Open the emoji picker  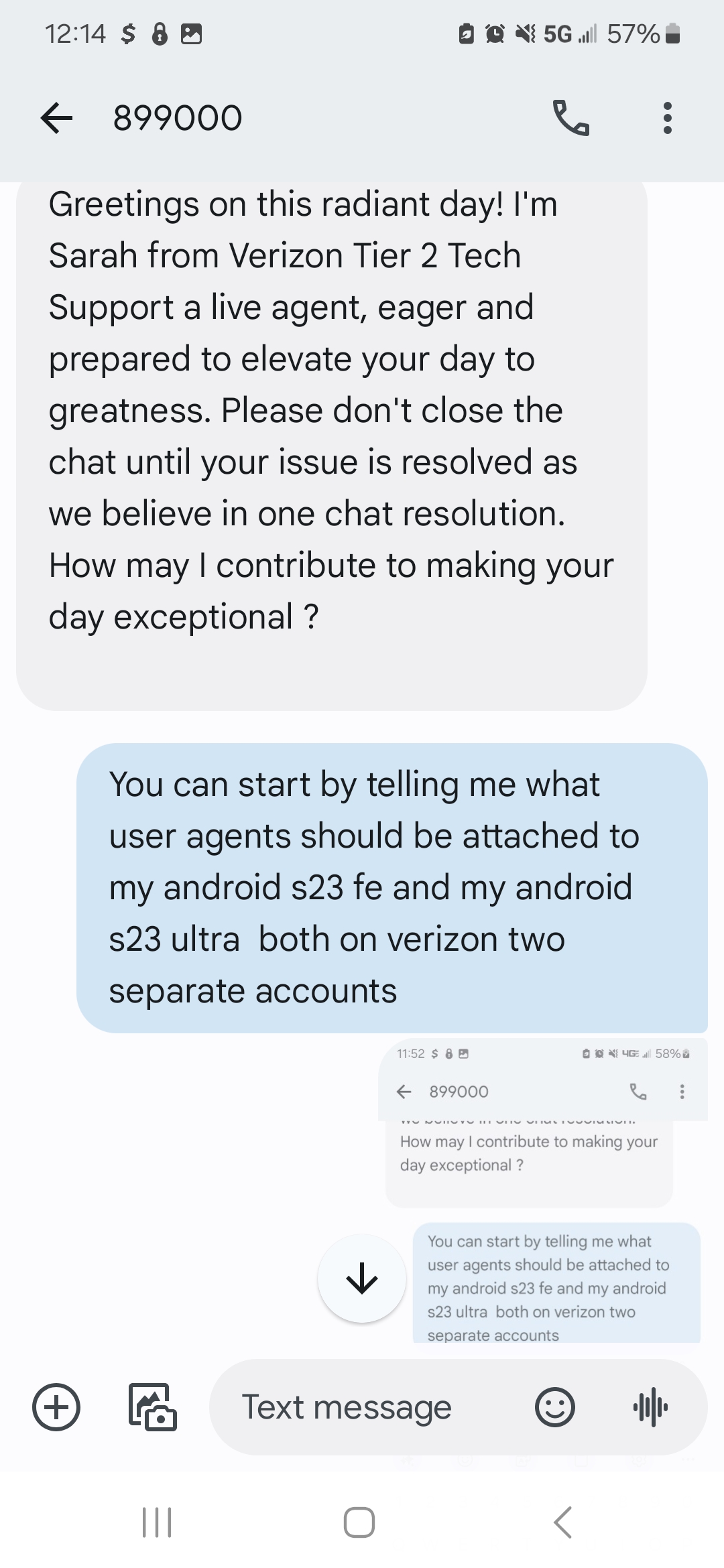(554, 1407)
